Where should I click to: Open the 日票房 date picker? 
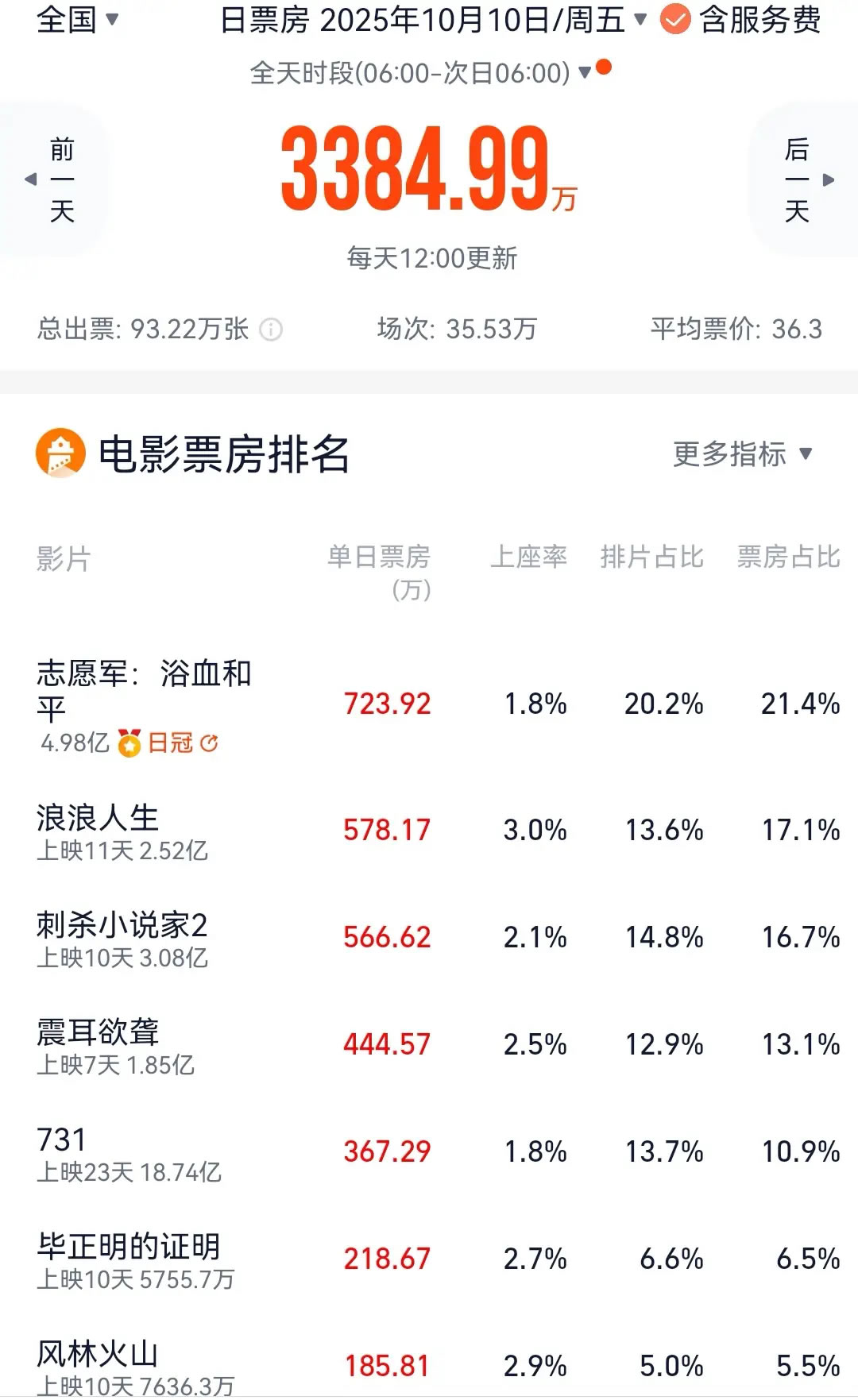coord(433,20)
